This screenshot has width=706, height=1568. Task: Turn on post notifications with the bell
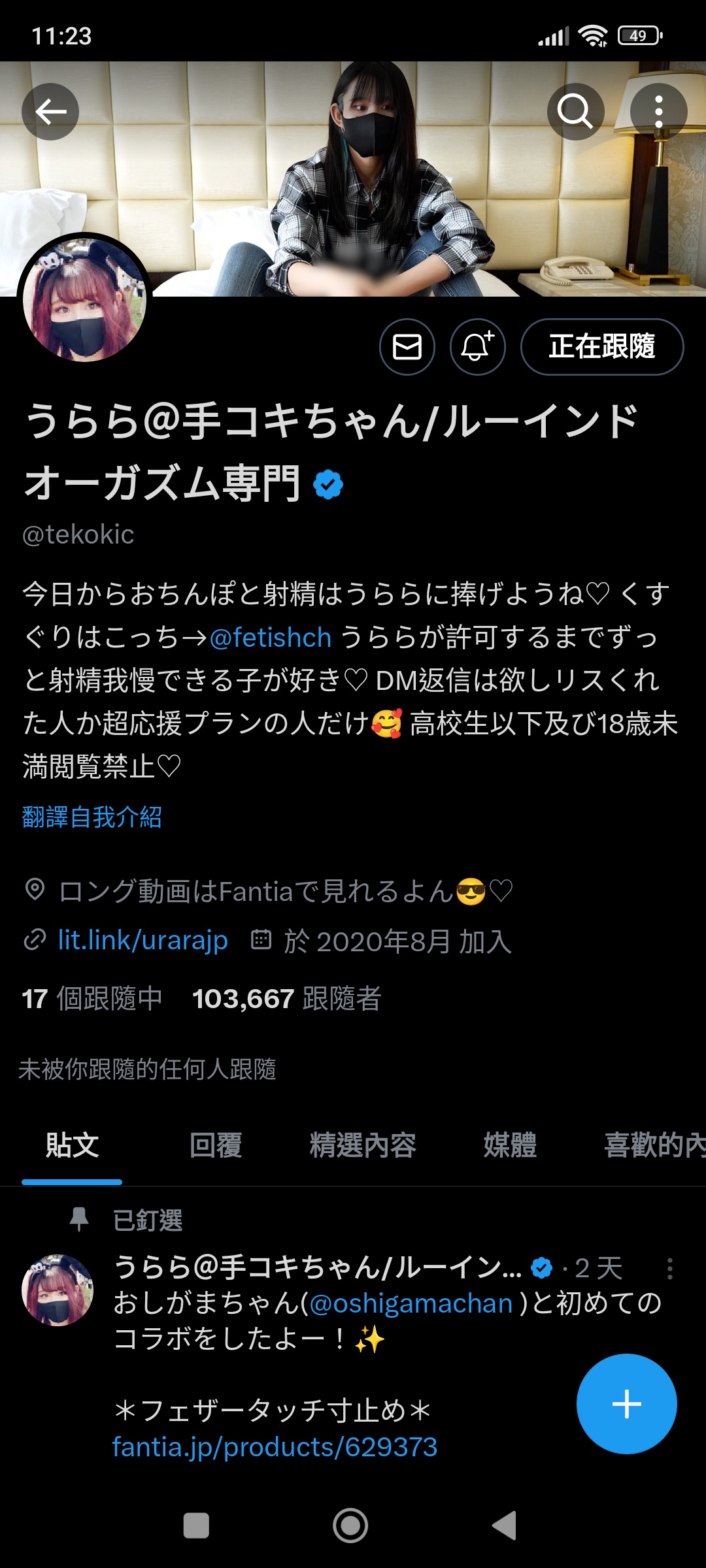[x=477, y=347]
